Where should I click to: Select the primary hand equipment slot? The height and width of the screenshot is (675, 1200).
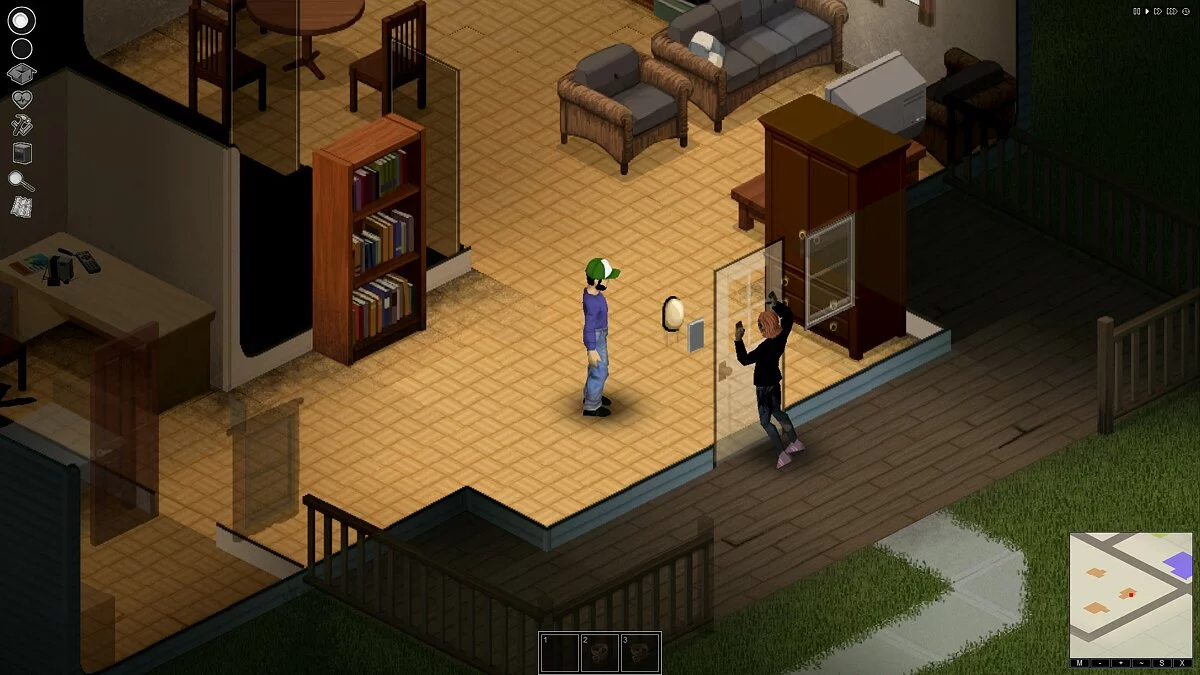pyautogui.click(x=21, y=19)
